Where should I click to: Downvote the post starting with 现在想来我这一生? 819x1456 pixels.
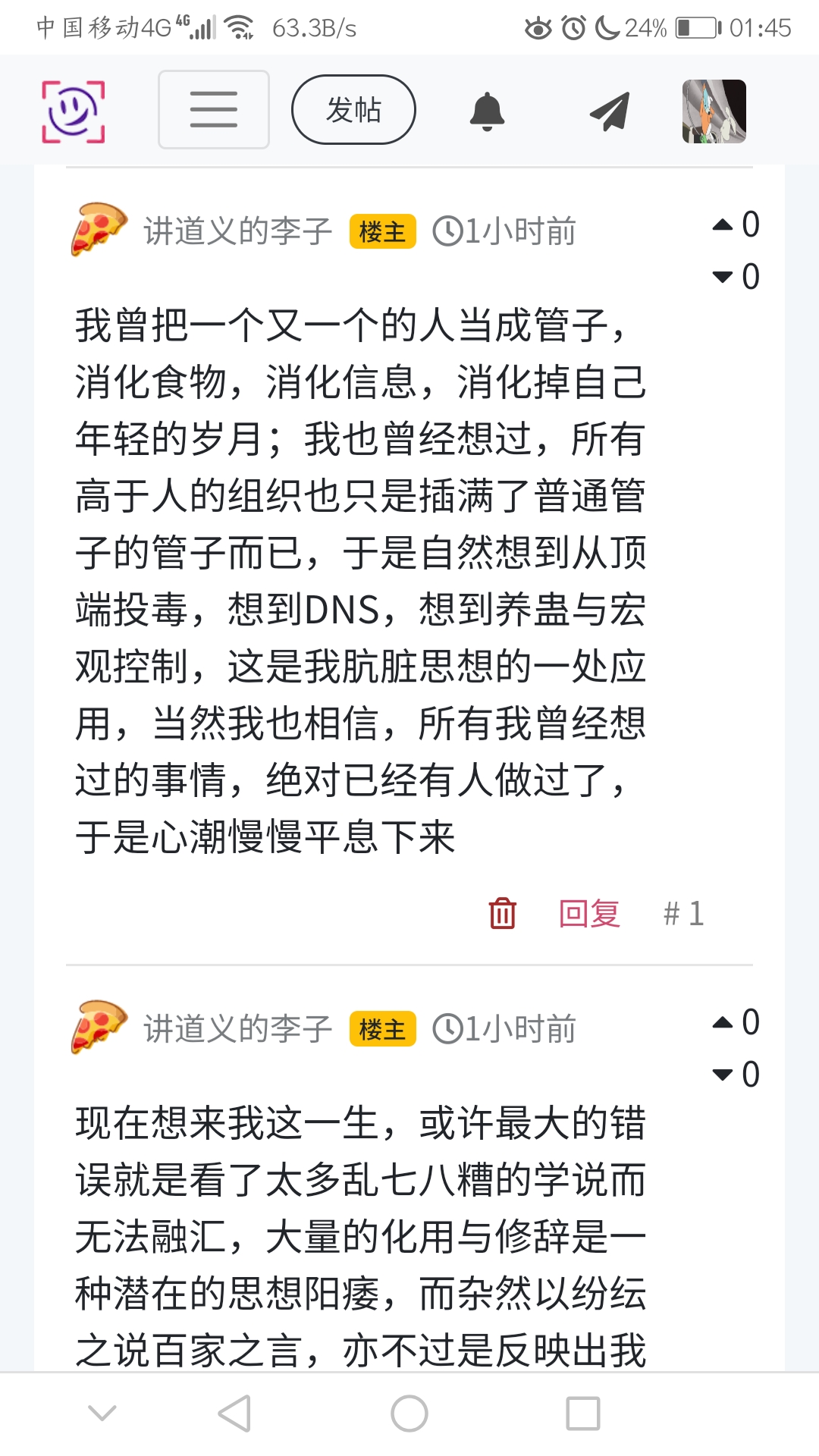click(723, 1075)
